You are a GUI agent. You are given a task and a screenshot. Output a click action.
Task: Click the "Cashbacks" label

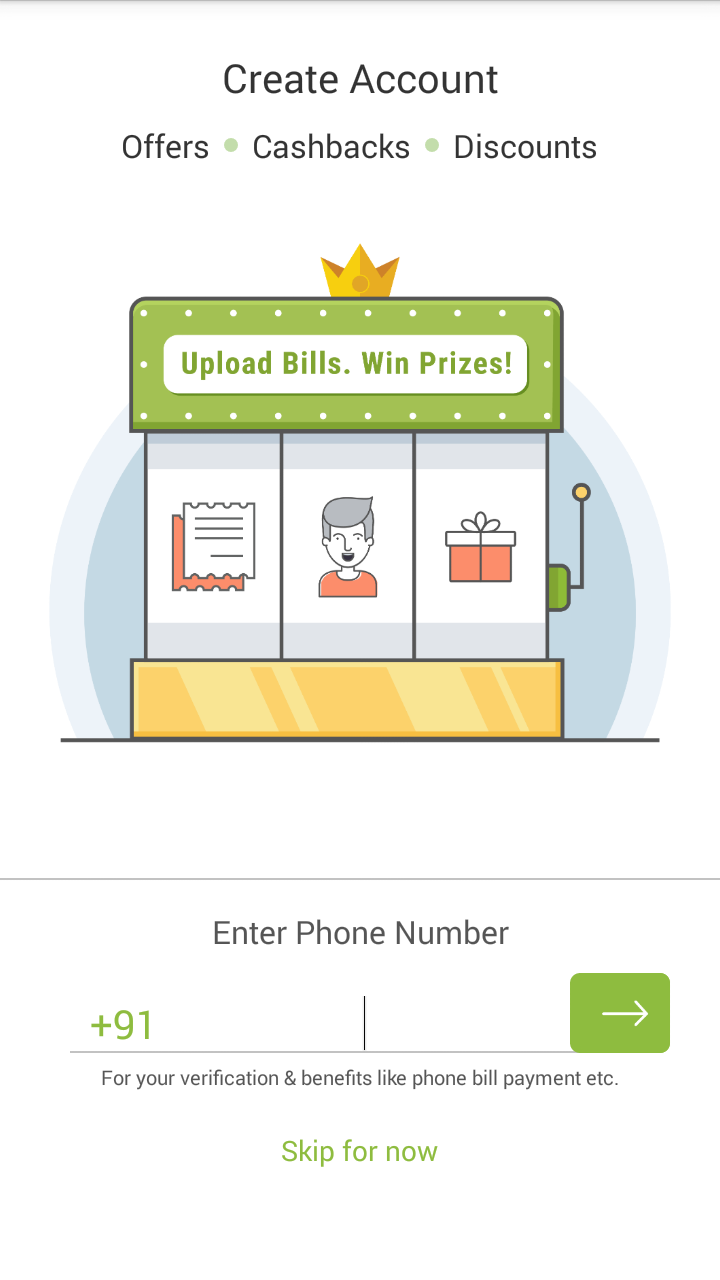click(331, 146)
